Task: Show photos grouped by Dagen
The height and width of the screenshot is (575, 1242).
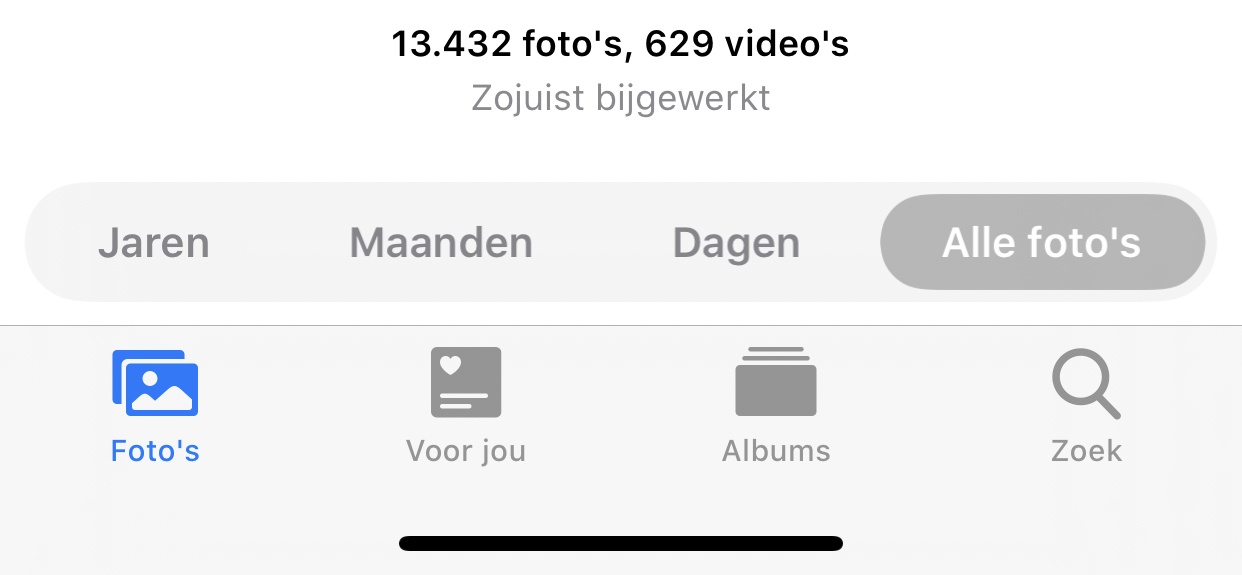Action: point(736,243)
